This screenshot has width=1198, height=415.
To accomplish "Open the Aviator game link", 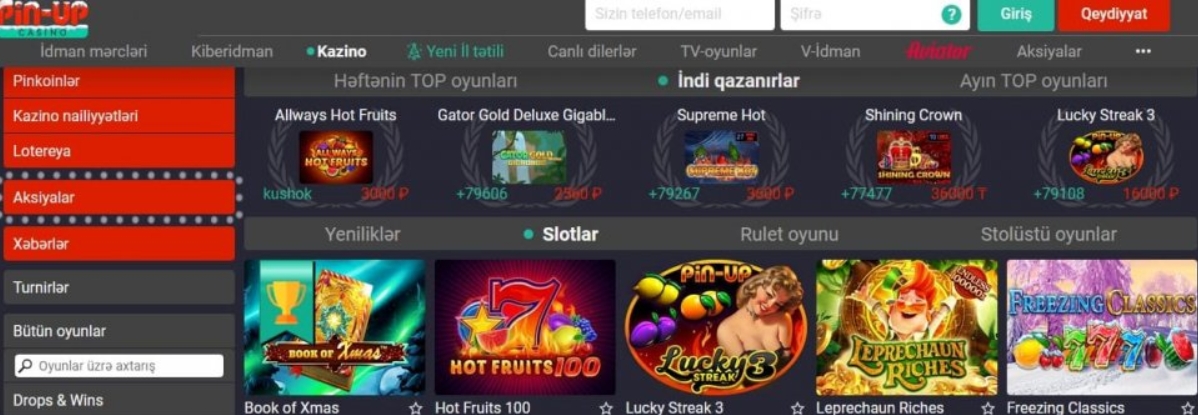I will [x=938, y=51].
